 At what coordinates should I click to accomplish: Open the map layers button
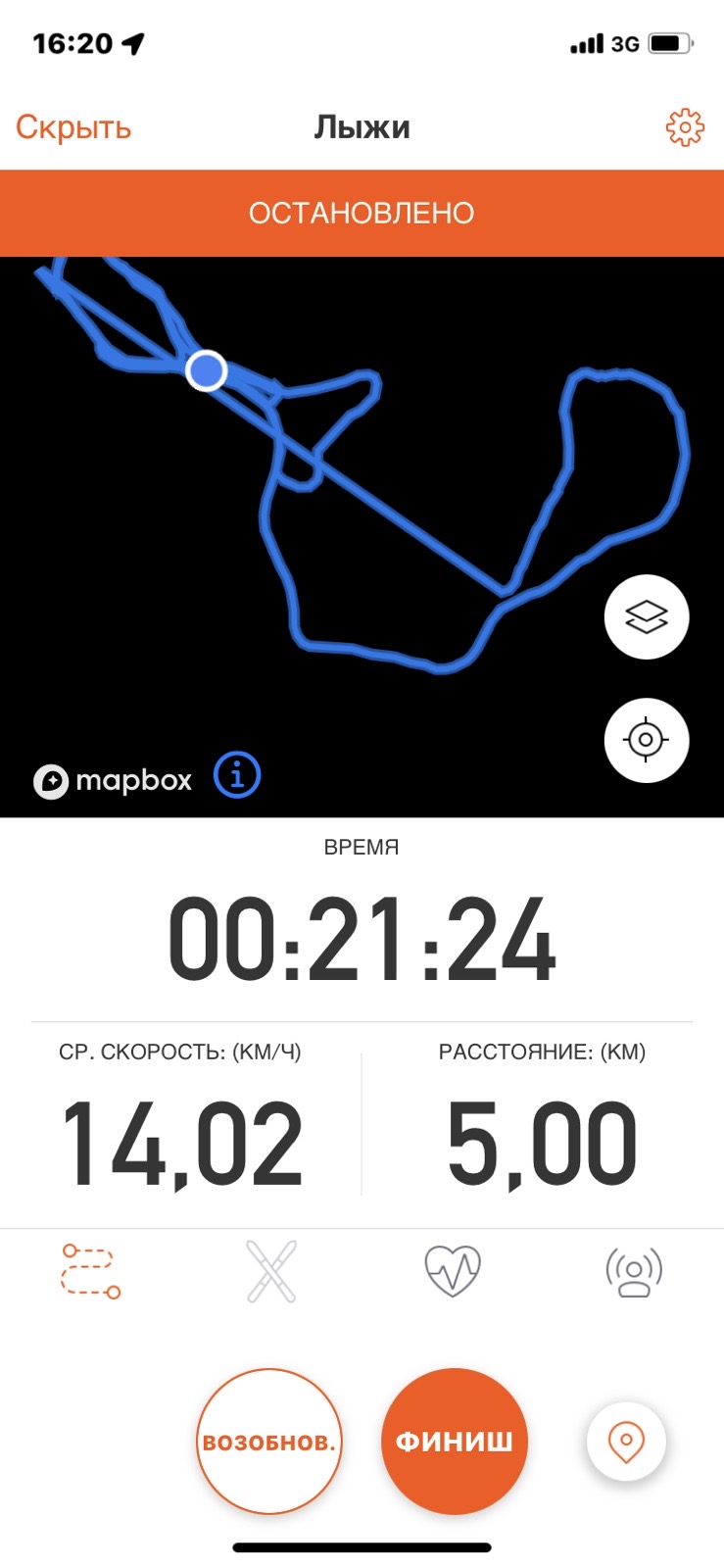pos(647,617)
